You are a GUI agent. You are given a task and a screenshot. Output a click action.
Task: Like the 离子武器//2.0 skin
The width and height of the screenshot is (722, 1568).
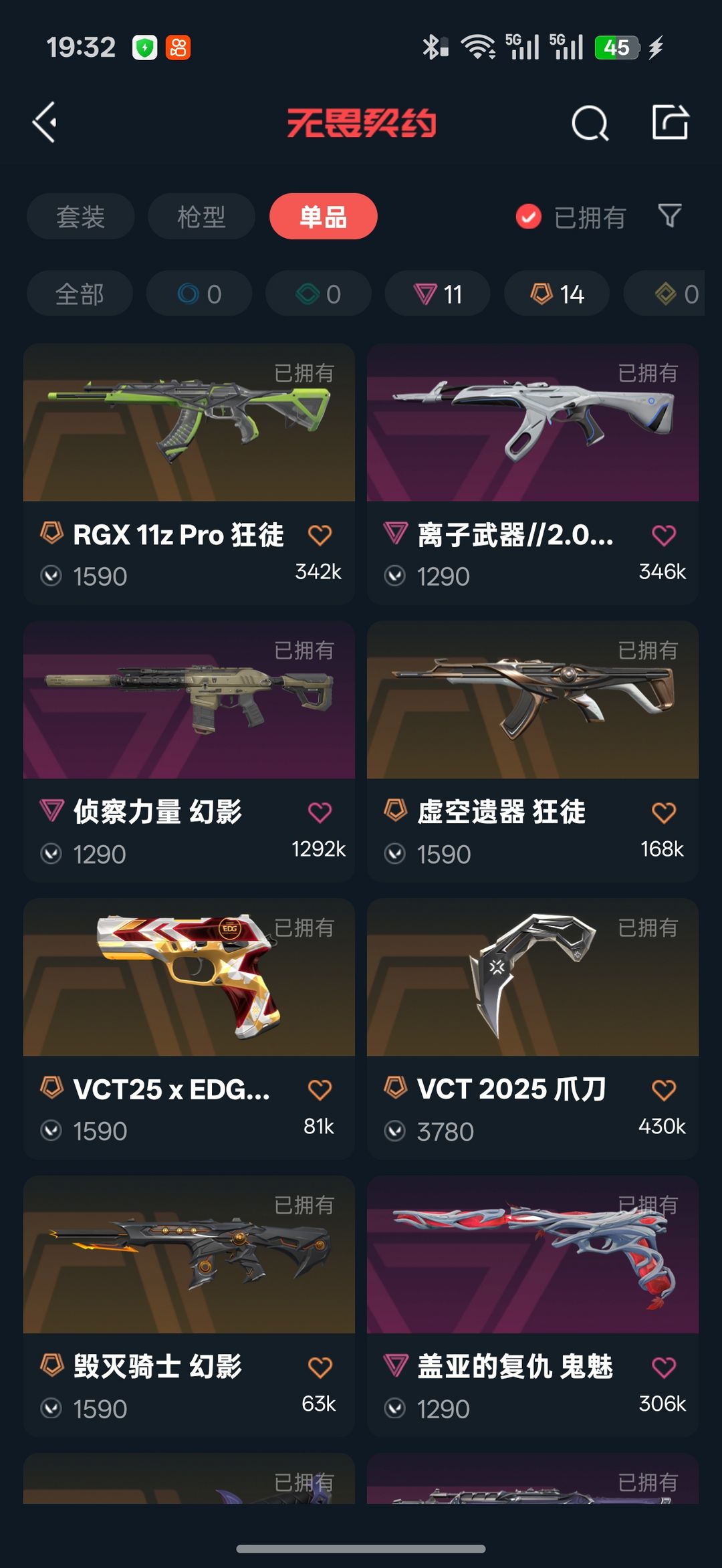tap(663, 535)
